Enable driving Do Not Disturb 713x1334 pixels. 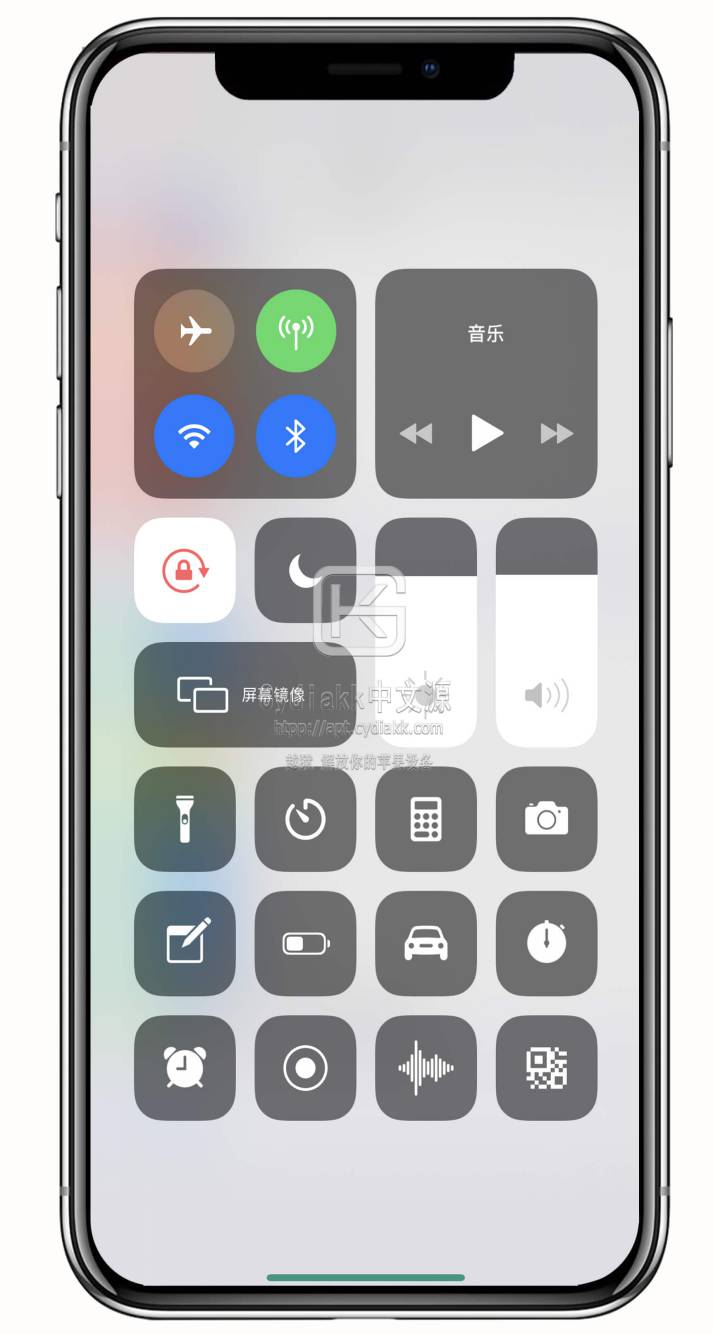coord(426,943)
